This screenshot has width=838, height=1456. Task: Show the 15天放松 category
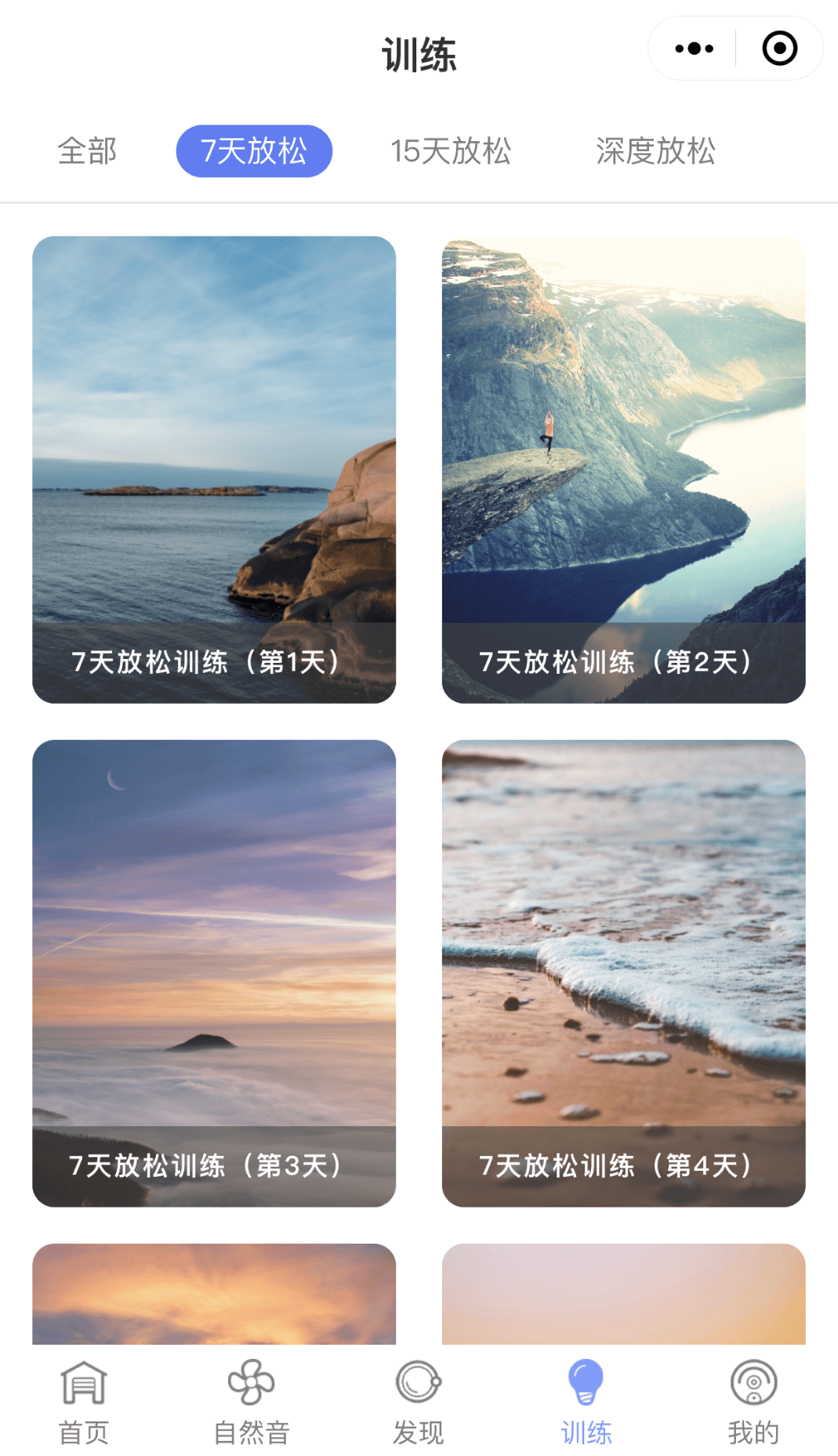(x=451, y=151)
